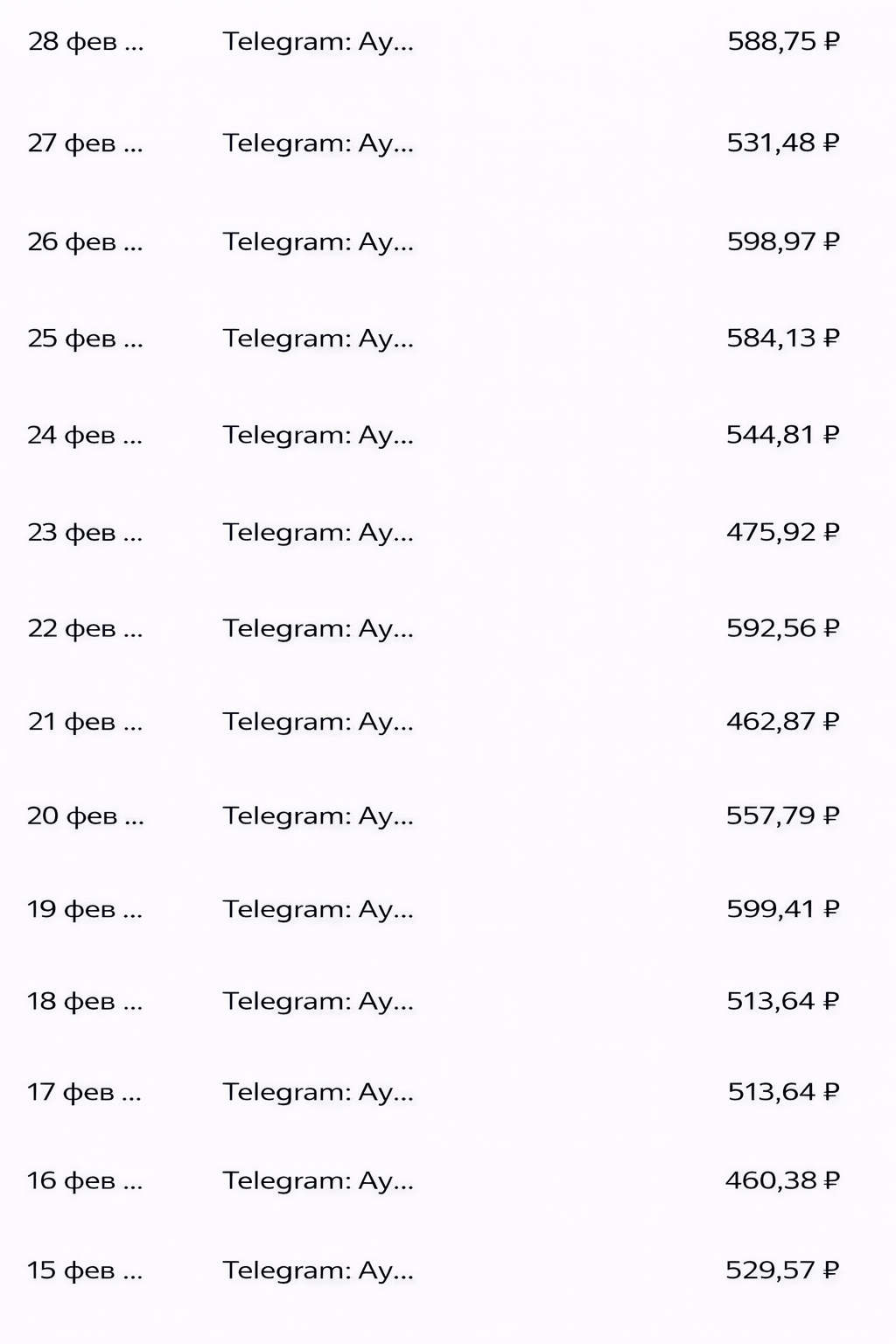The width and height of the screenshot is (896, 1344).
Task: Tap the 23 фев Telegram row
Action: [318, 531]
